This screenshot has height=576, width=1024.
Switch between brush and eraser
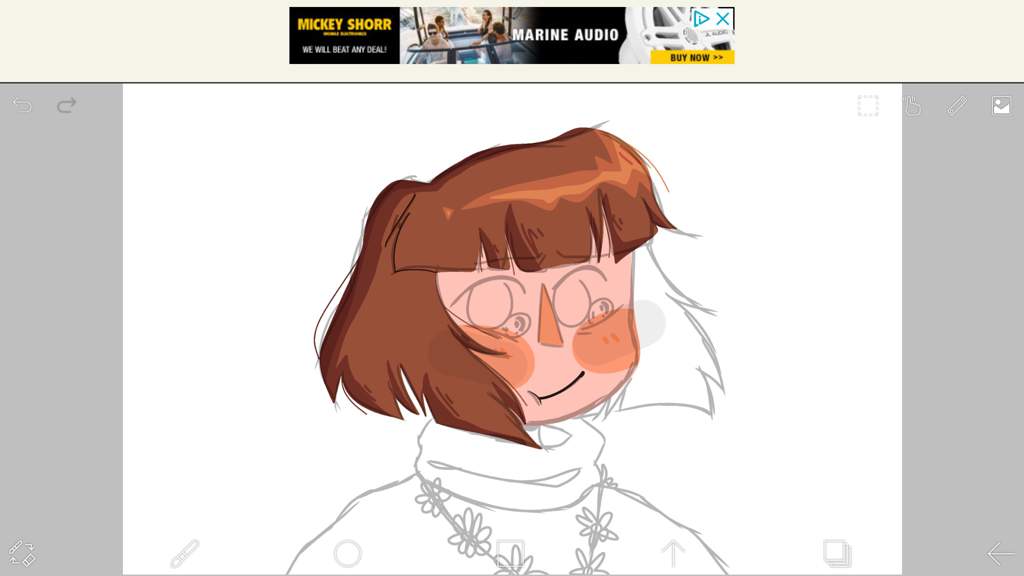22,553
